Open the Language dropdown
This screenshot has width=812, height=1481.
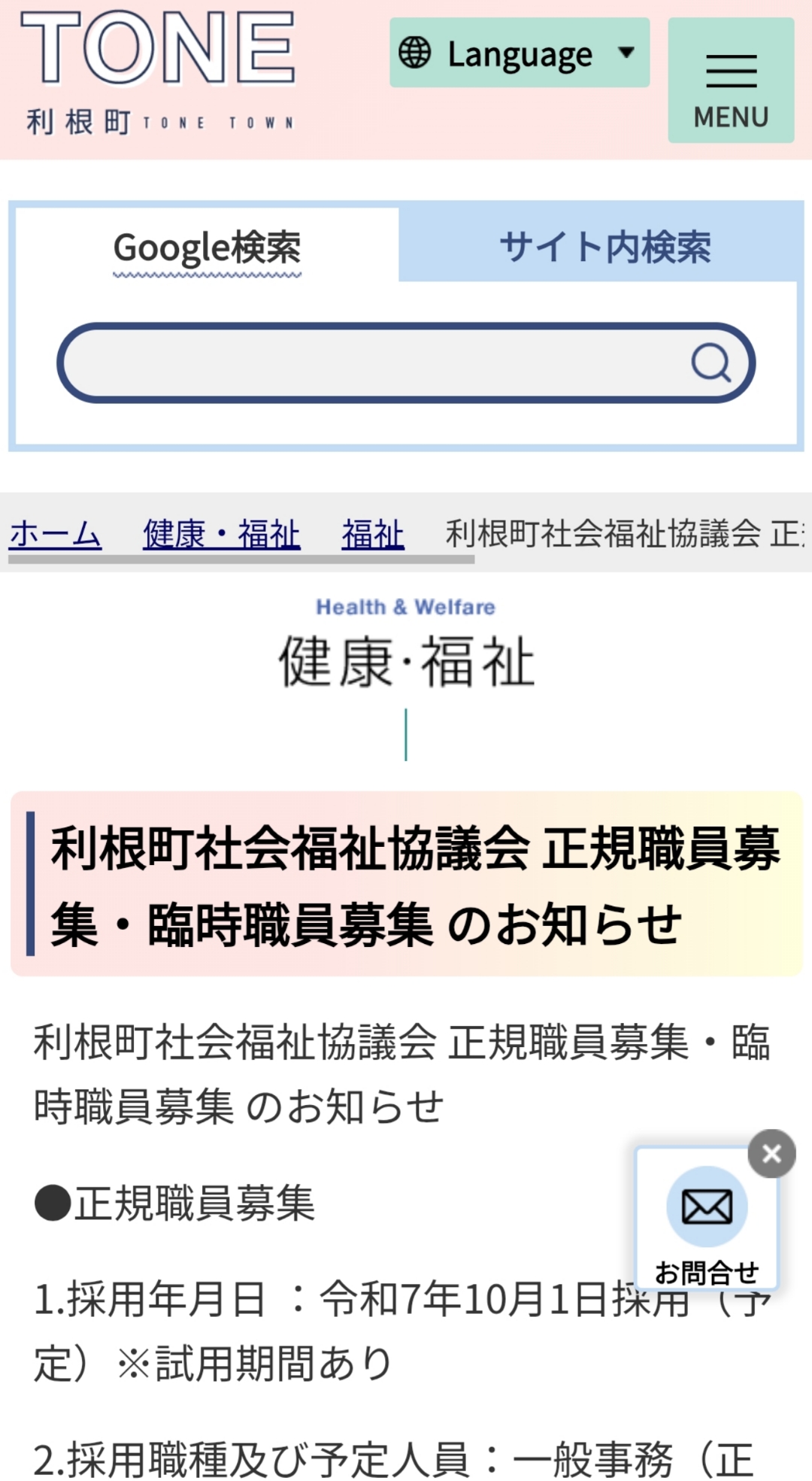tap(519, 53)
